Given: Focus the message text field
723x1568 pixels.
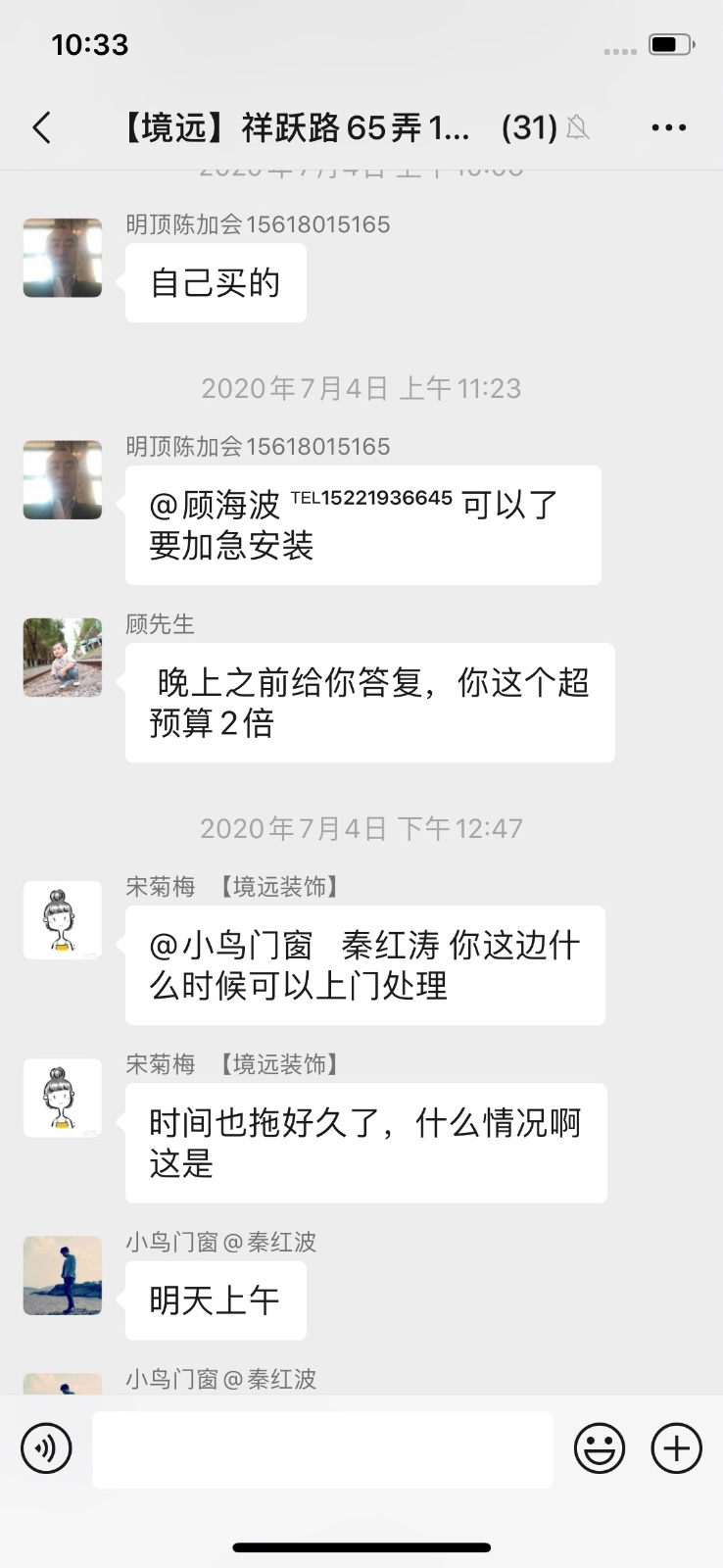Looking at the screenshot, I should coord(322,1449).
